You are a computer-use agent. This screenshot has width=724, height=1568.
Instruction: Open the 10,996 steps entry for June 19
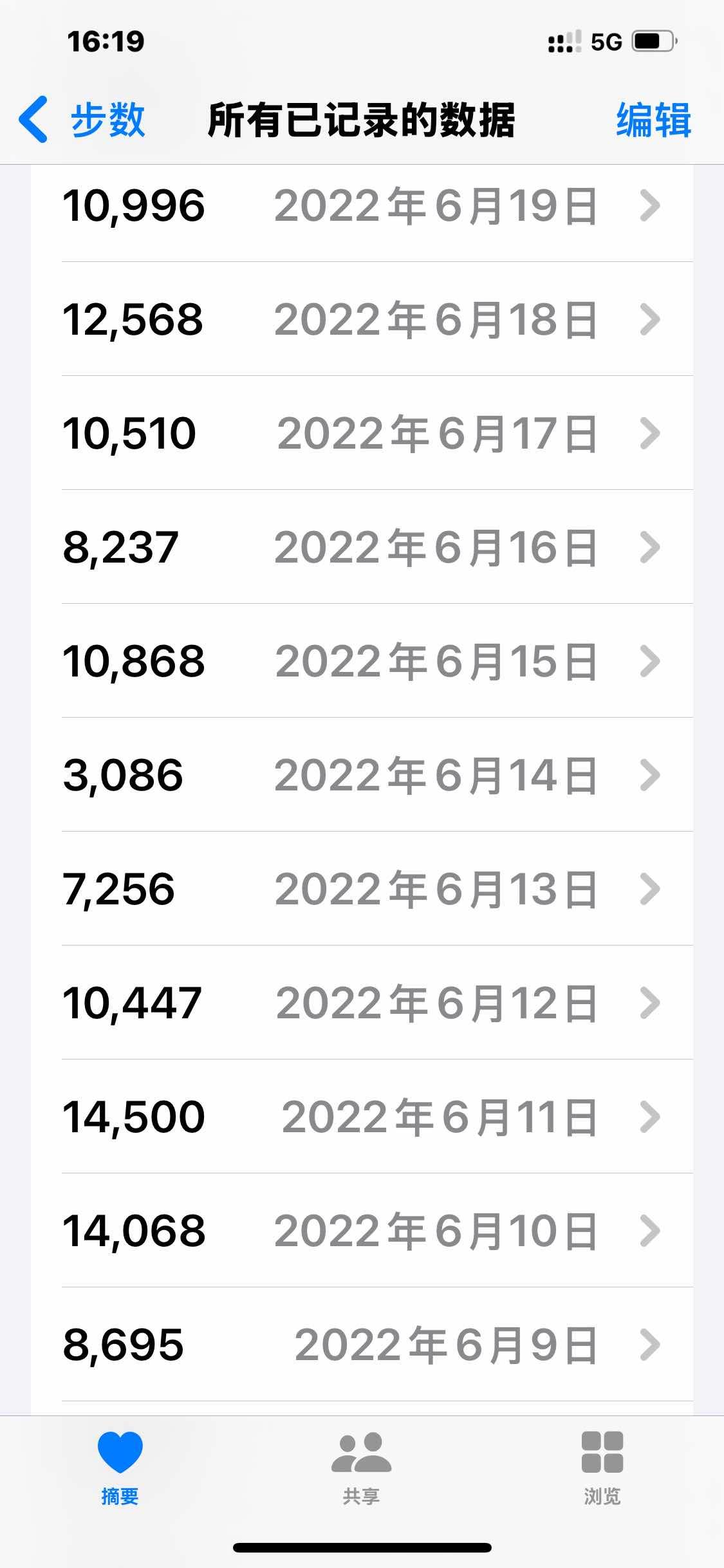tap(362, 206)
